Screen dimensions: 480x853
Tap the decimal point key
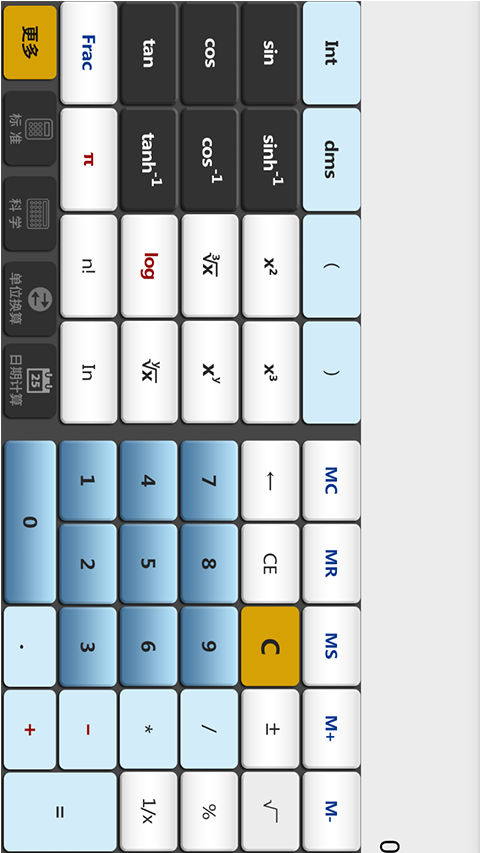click(x=30, y=646)
